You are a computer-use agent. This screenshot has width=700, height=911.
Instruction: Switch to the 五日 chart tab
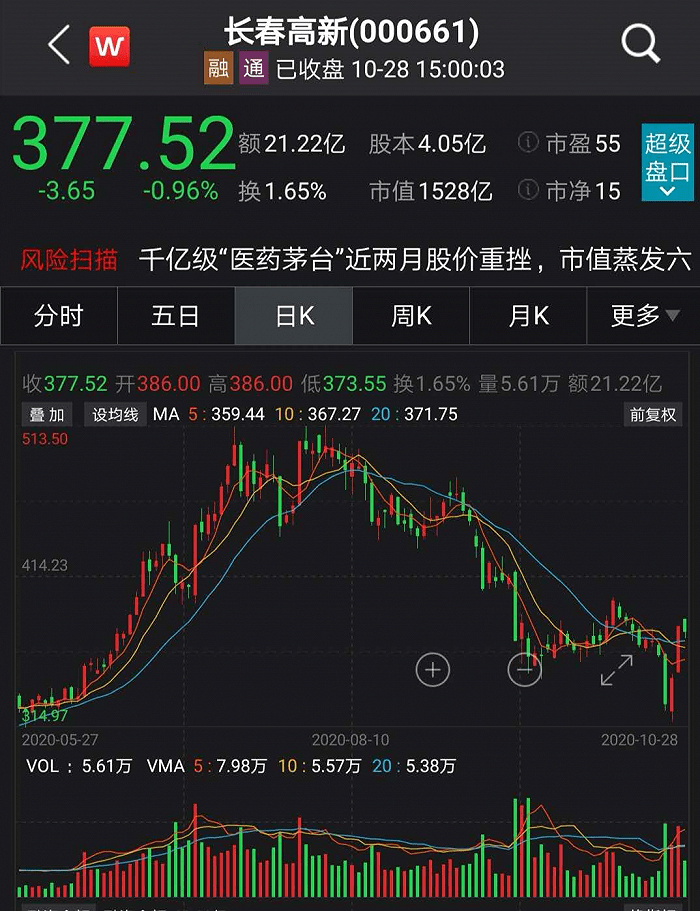pos(176,316)
